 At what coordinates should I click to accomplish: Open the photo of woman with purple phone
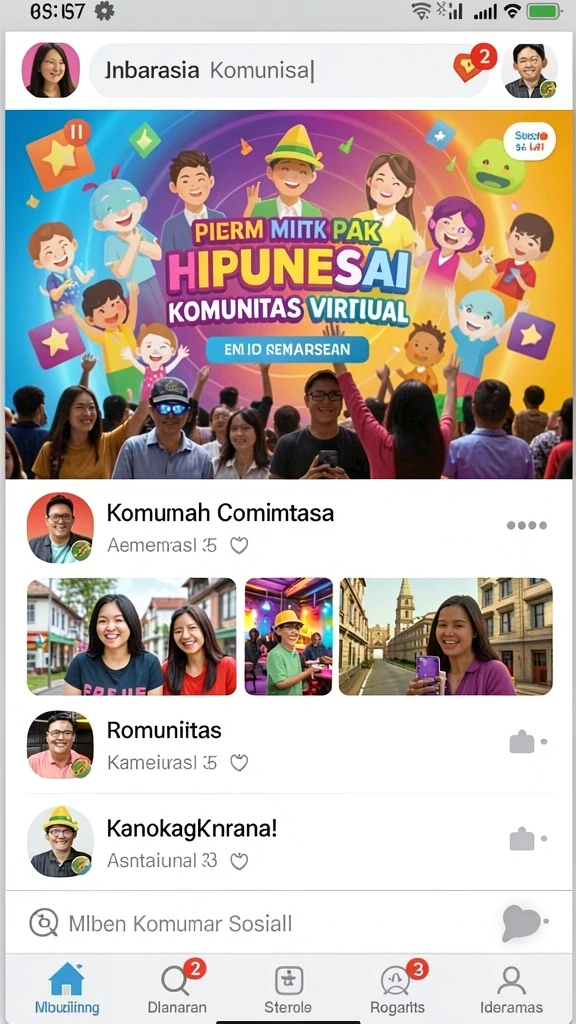pyautogui.click(x=445, y=636)
